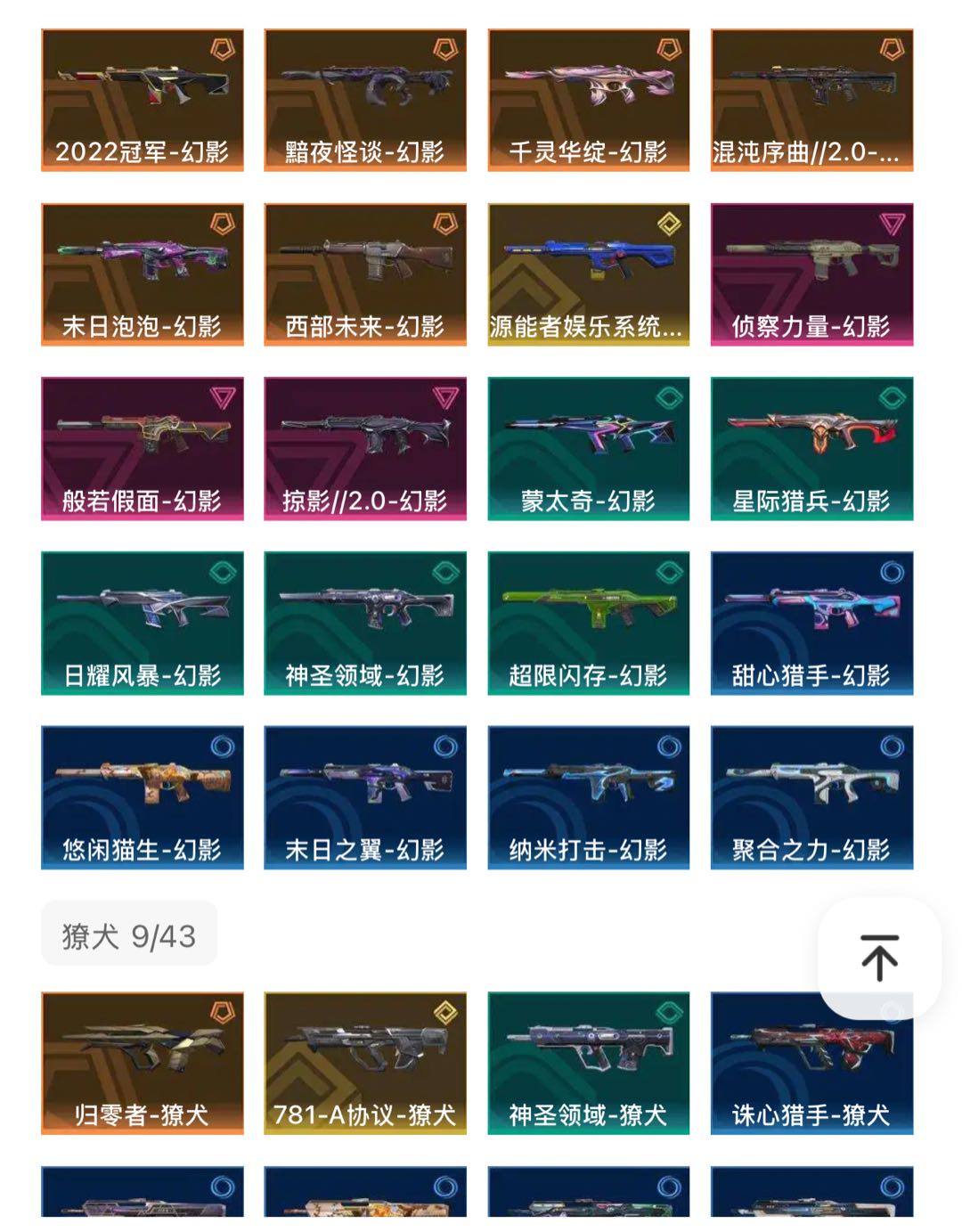Tap the 甜心猎手-幻影 skin tile

(811, 623)
